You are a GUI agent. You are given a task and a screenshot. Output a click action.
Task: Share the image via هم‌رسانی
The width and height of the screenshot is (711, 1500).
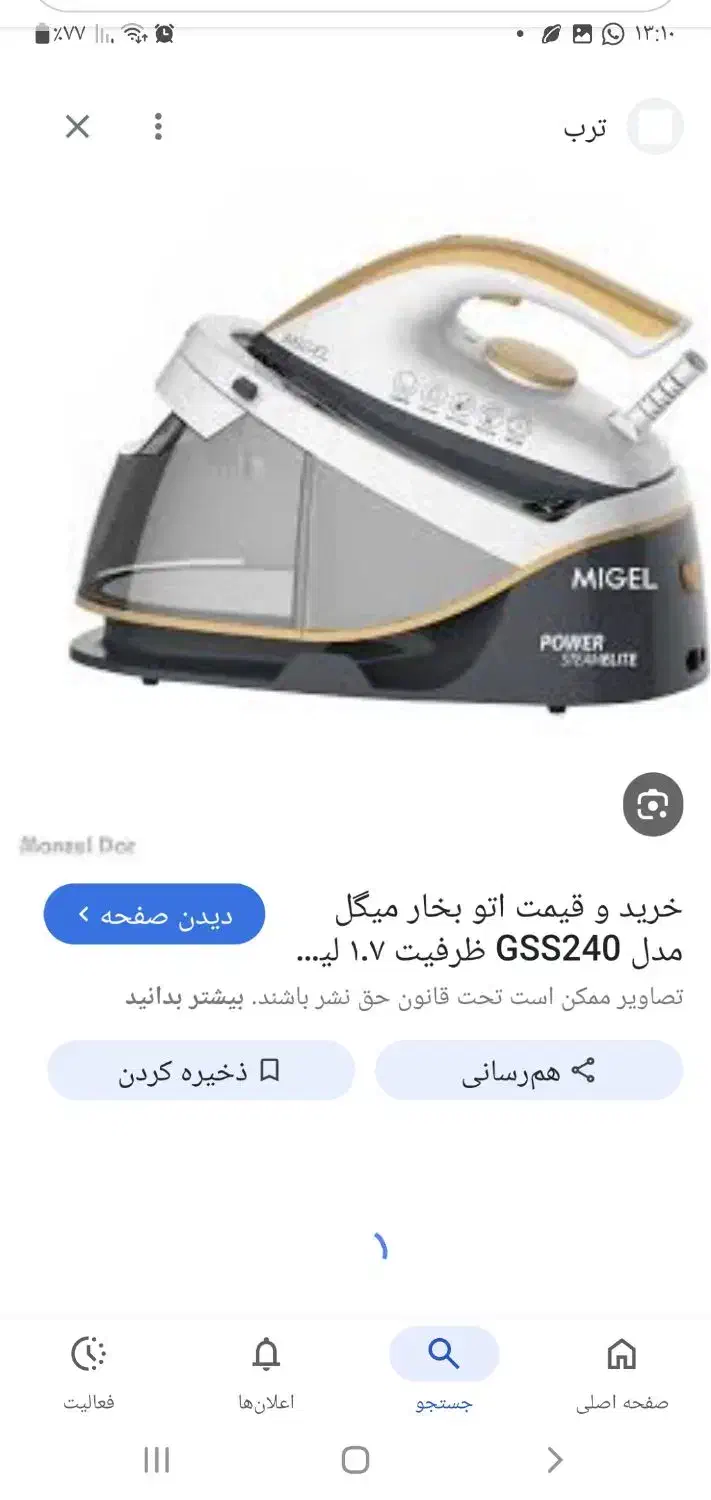pos(528,1071)
